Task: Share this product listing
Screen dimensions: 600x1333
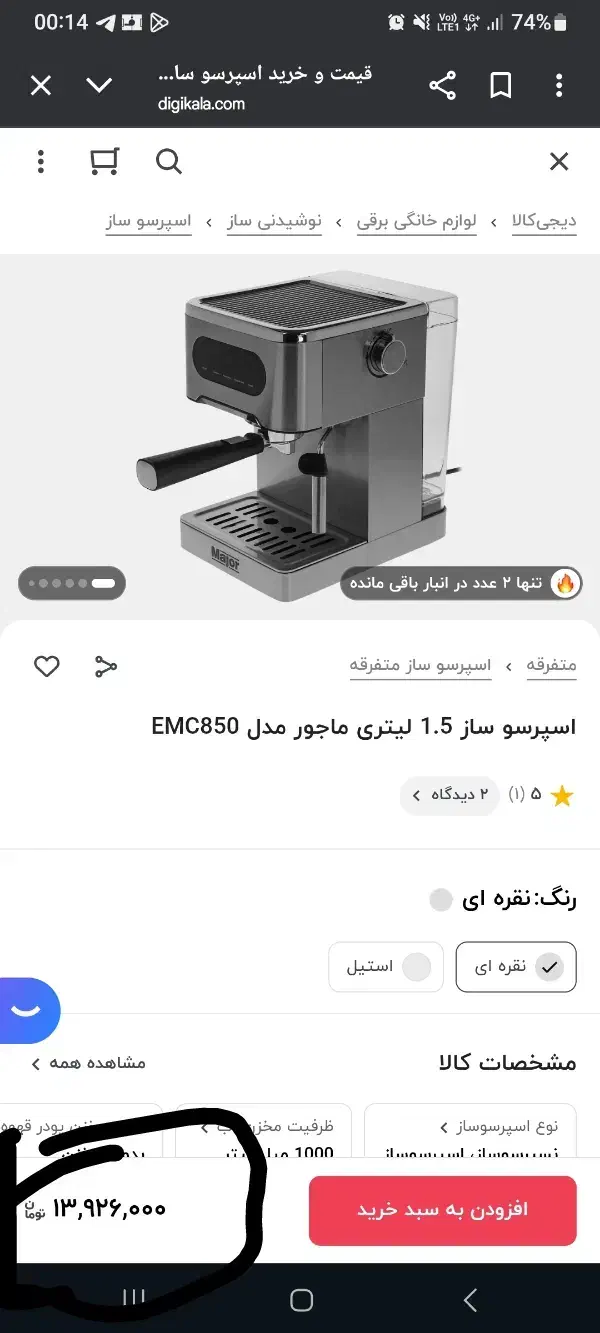Action: point(106,666)
